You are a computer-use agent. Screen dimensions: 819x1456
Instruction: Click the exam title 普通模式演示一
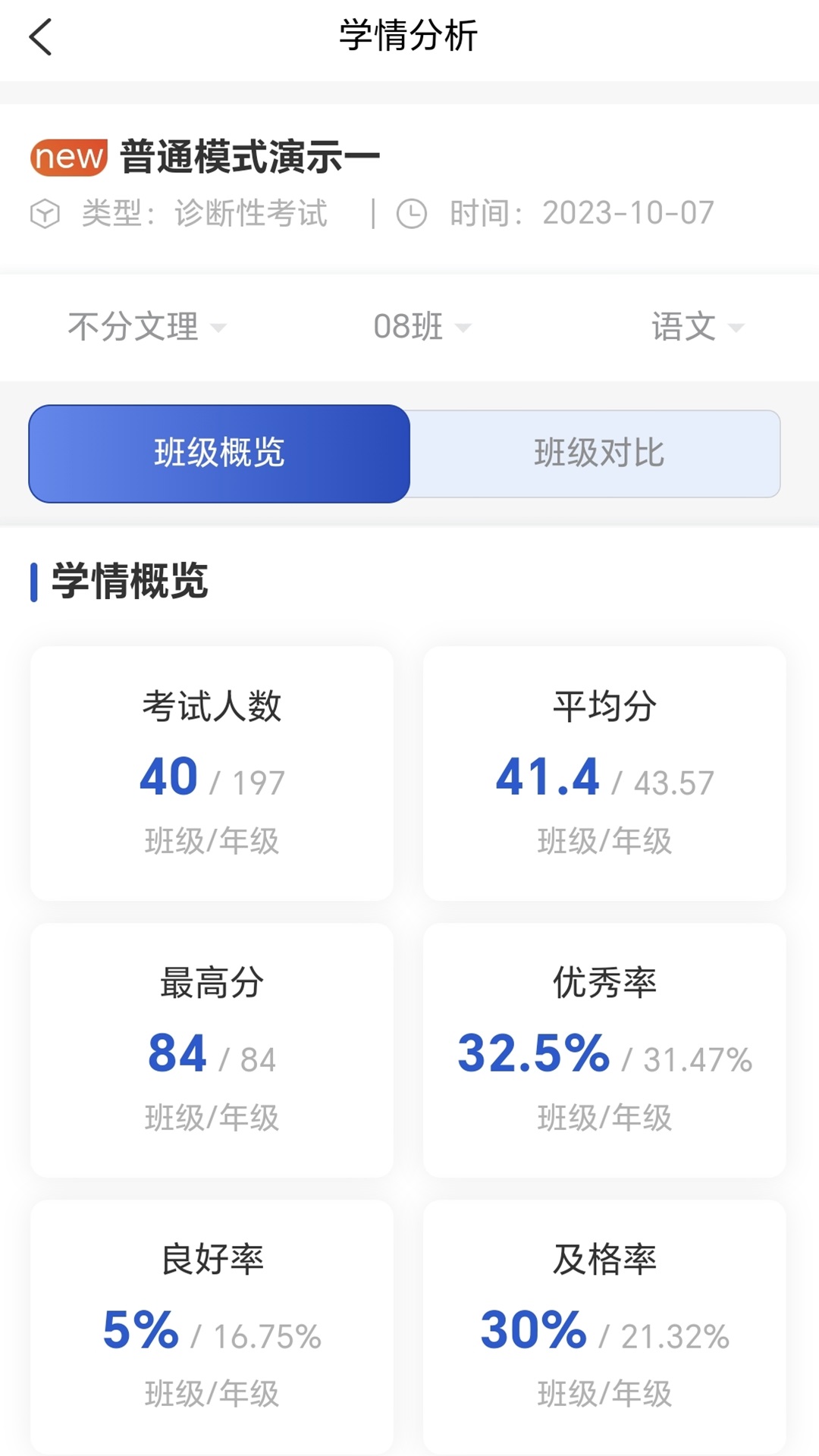pyautogui.click(x=250, y=157)
